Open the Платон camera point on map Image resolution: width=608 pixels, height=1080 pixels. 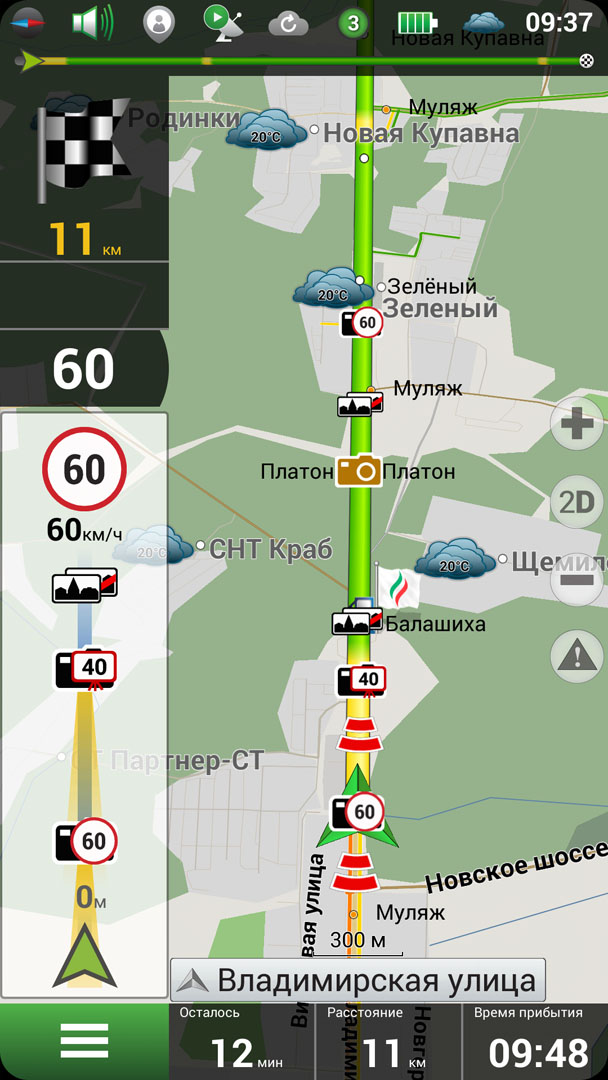pyautogui.click(x=359, y=470)
